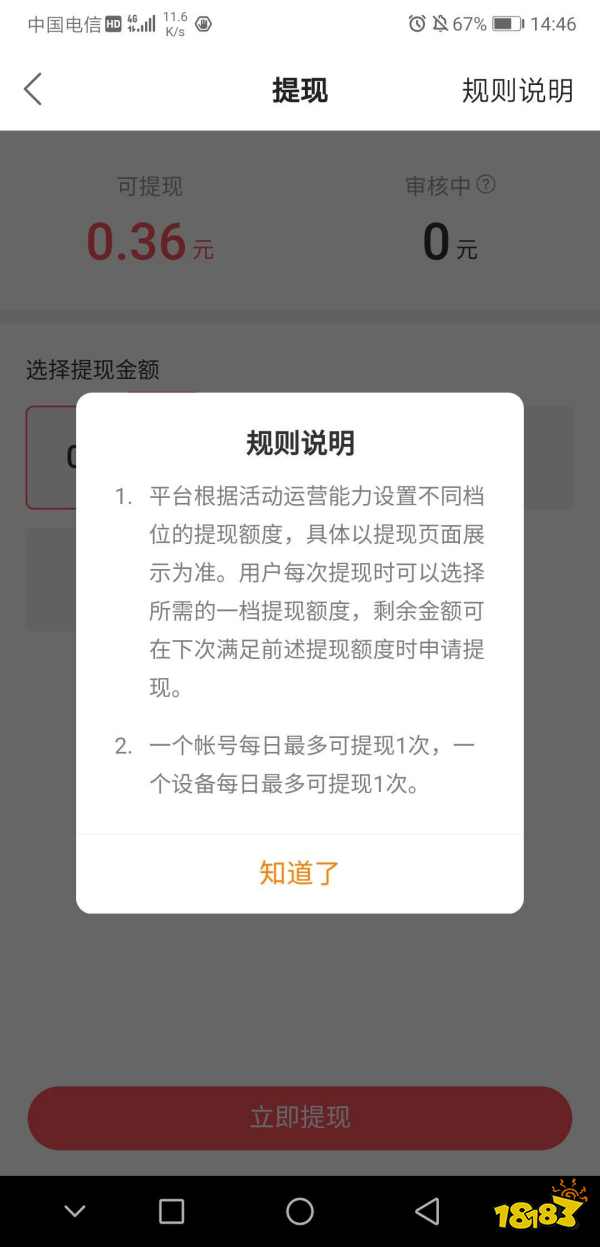Dismiss the dialog with 知道了
Viewport: 600px width, 1247px height.
tap(300, 873)
